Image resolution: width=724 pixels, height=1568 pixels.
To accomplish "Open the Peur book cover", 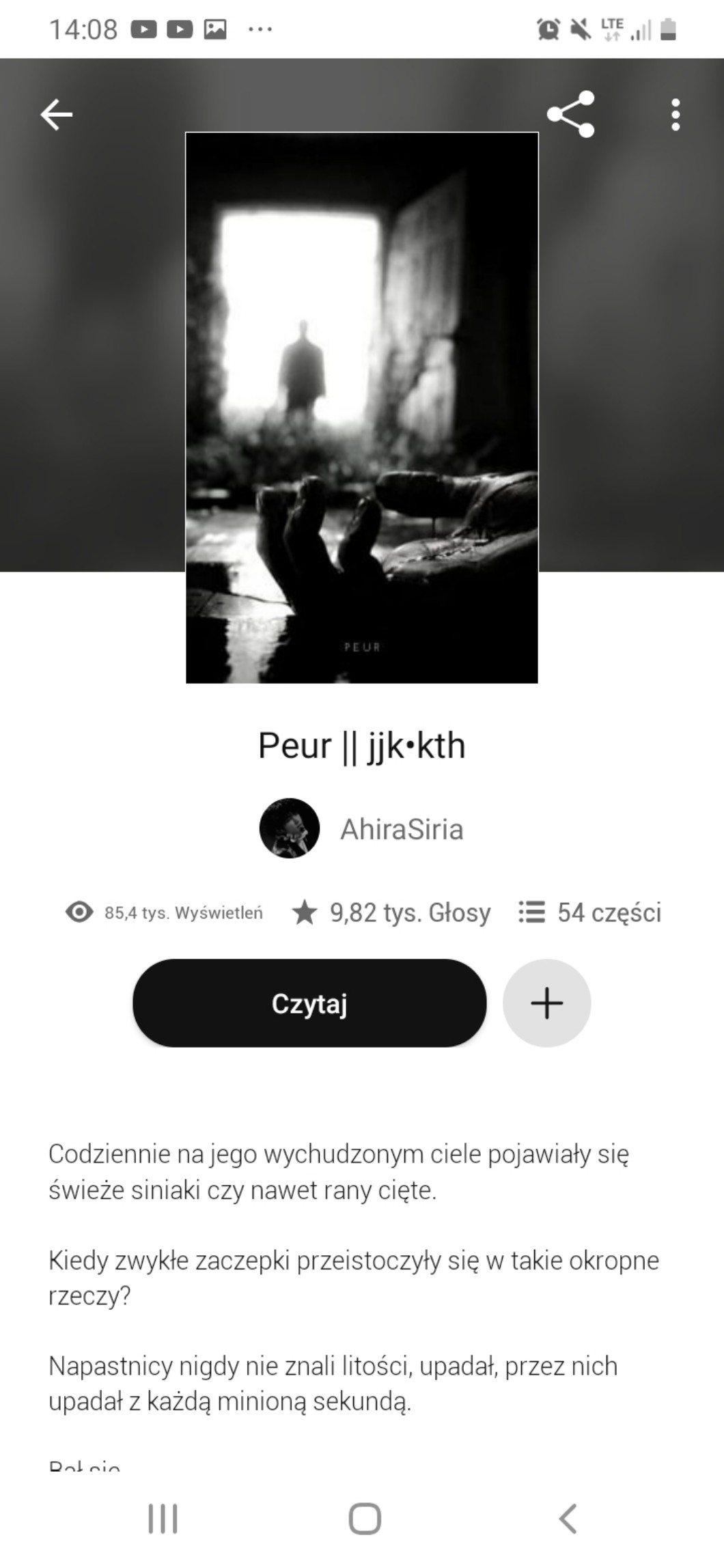I will pos(362,408).
